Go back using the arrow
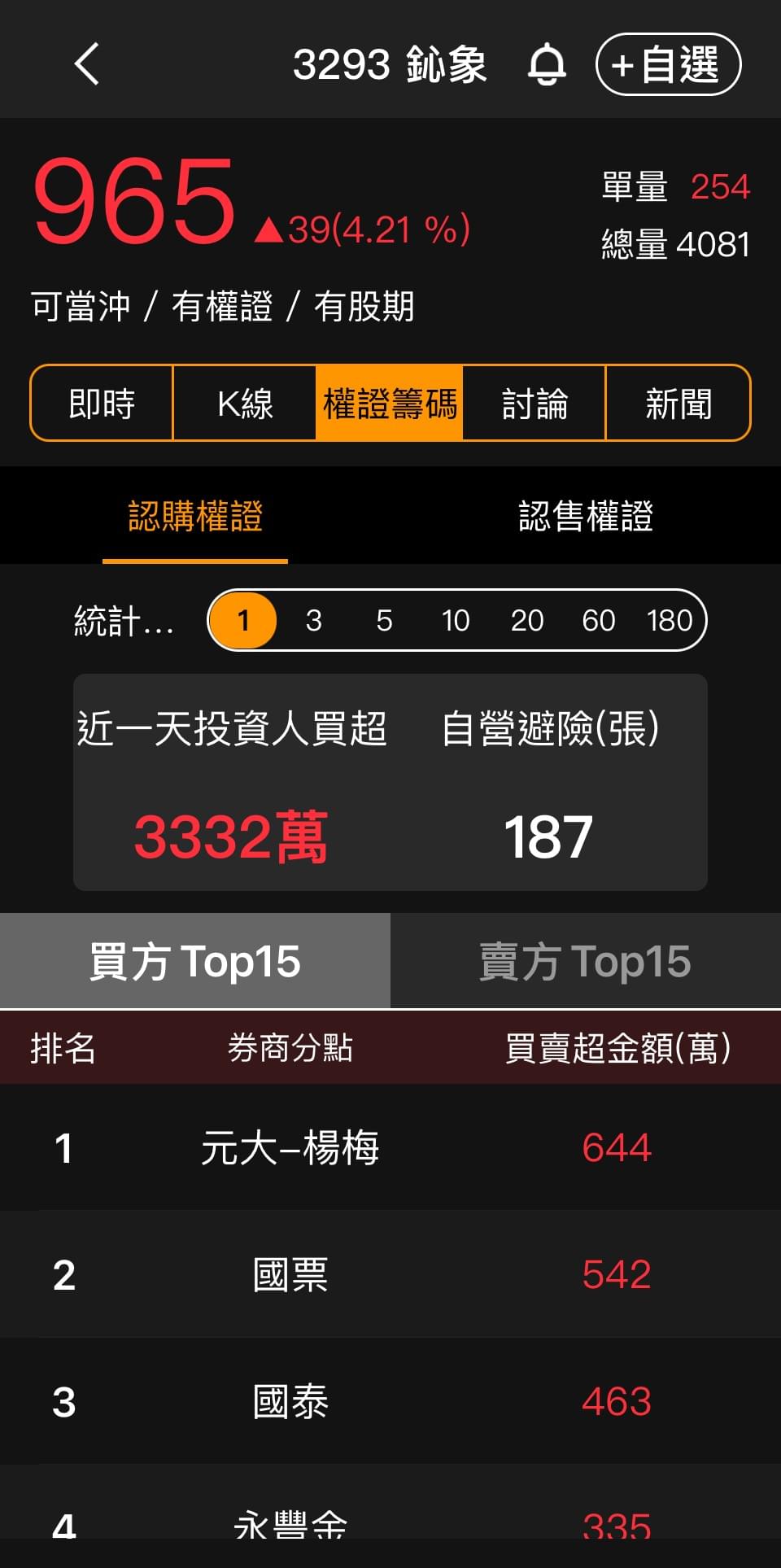 point(87,64)
